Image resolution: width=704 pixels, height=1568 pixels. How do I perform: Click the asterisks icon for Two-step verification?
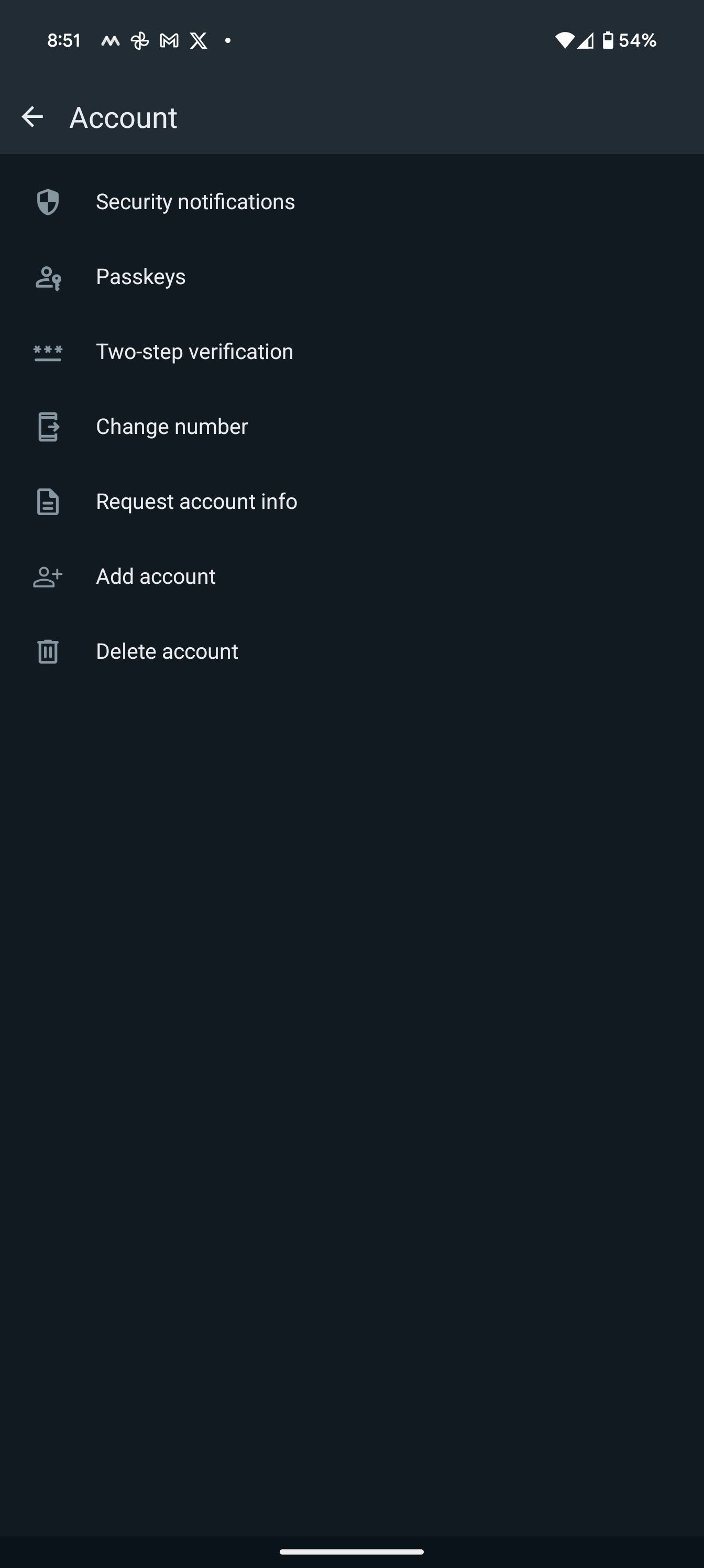48,351
